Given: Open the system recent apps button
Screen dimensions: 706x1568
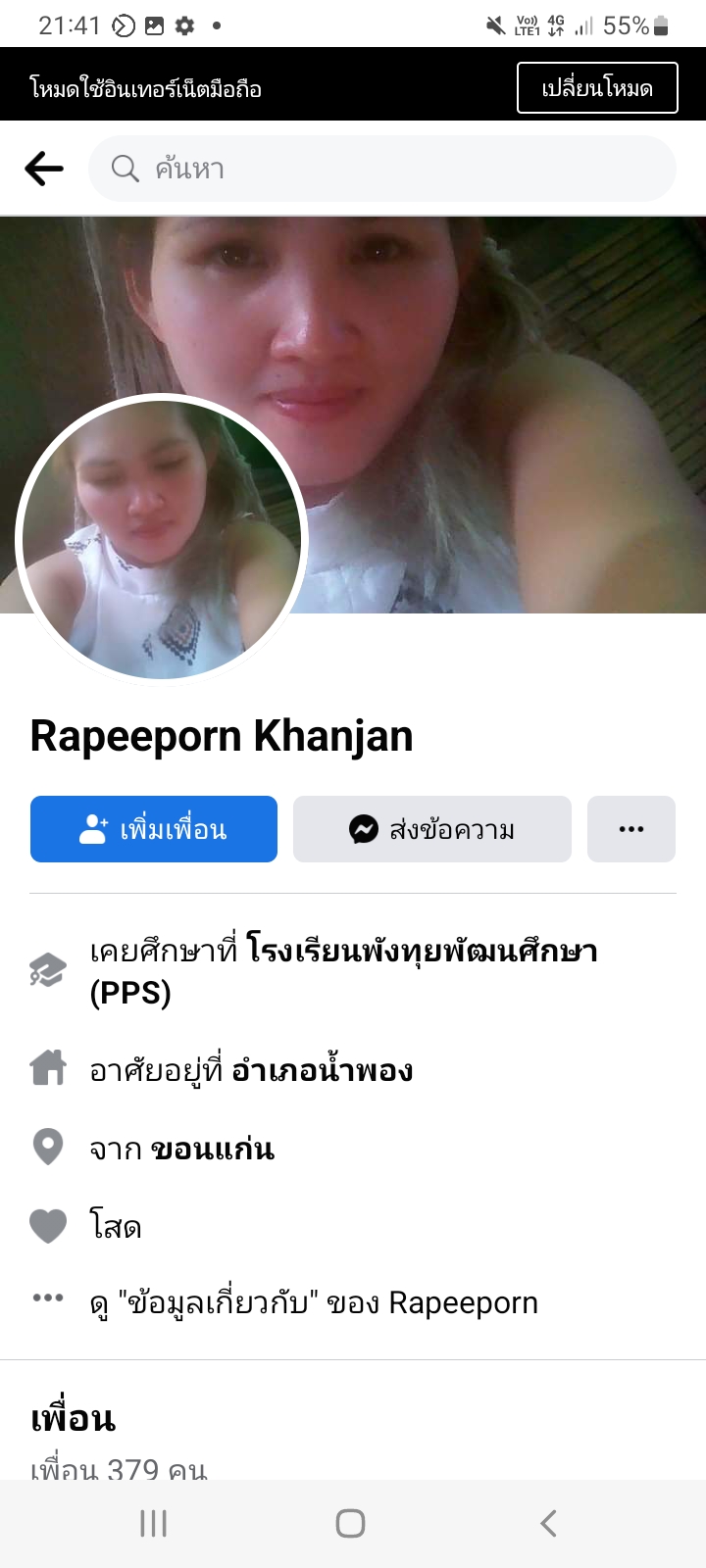Looking at the screenshot, I should coord(154,1523).
